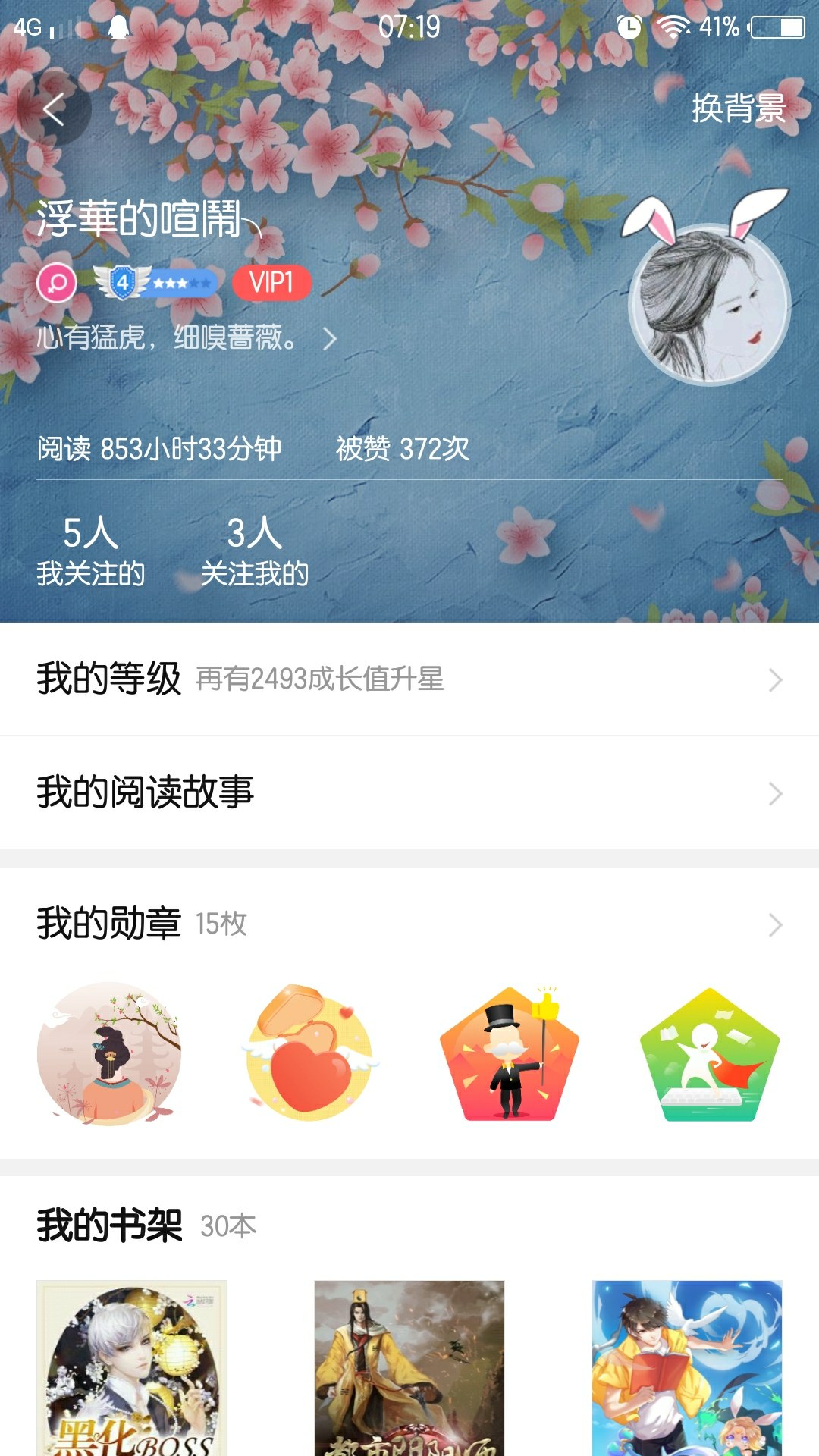Open the yellow-robed emperor book cover
Viewport: 819px width, 1456px height.
pyautogui.click(x=409, y=1368)
